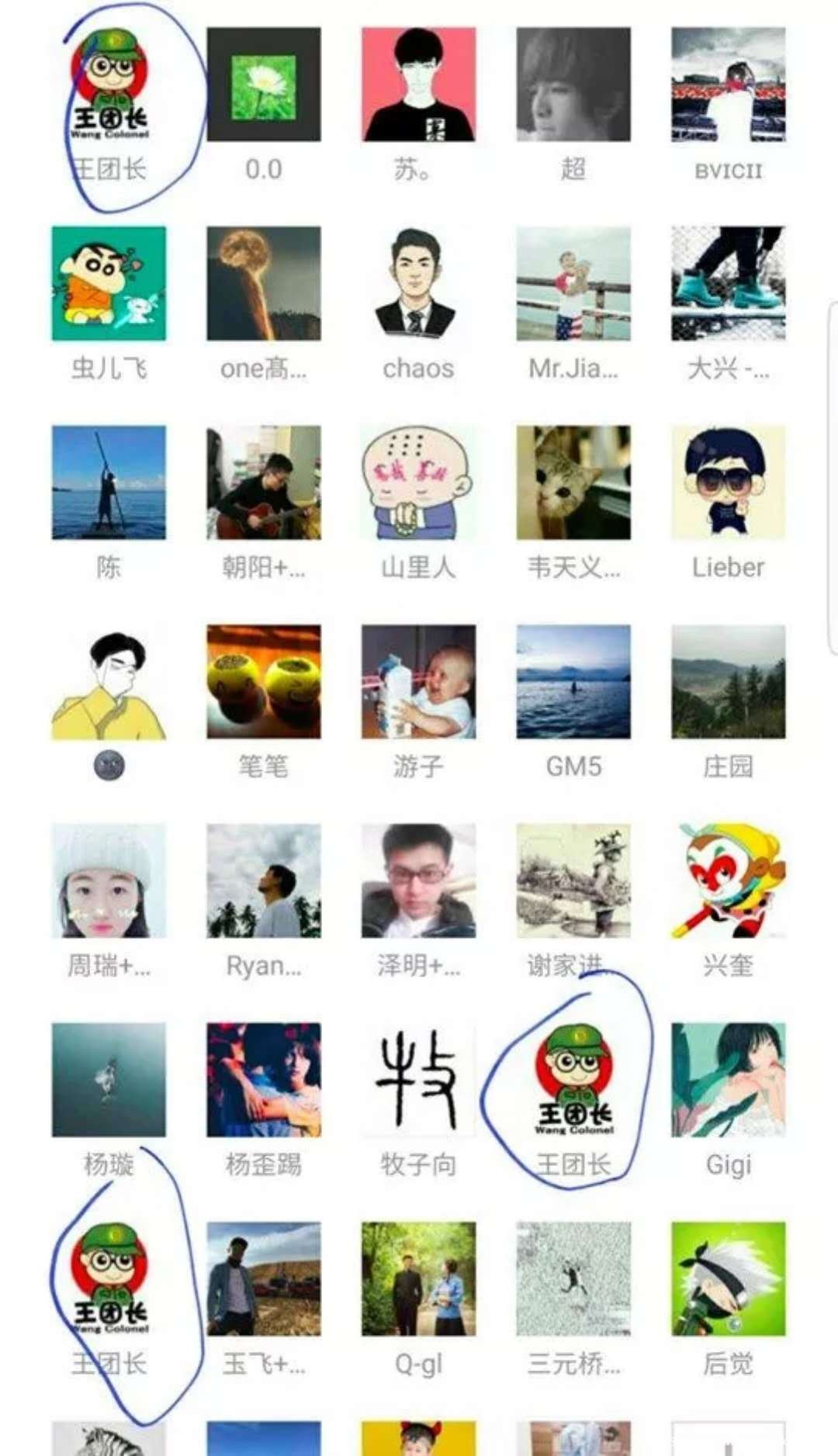This screenshot has height=1456, width=838.
Task: Tap the BVICII member avatar
Action: click(728, 85)
